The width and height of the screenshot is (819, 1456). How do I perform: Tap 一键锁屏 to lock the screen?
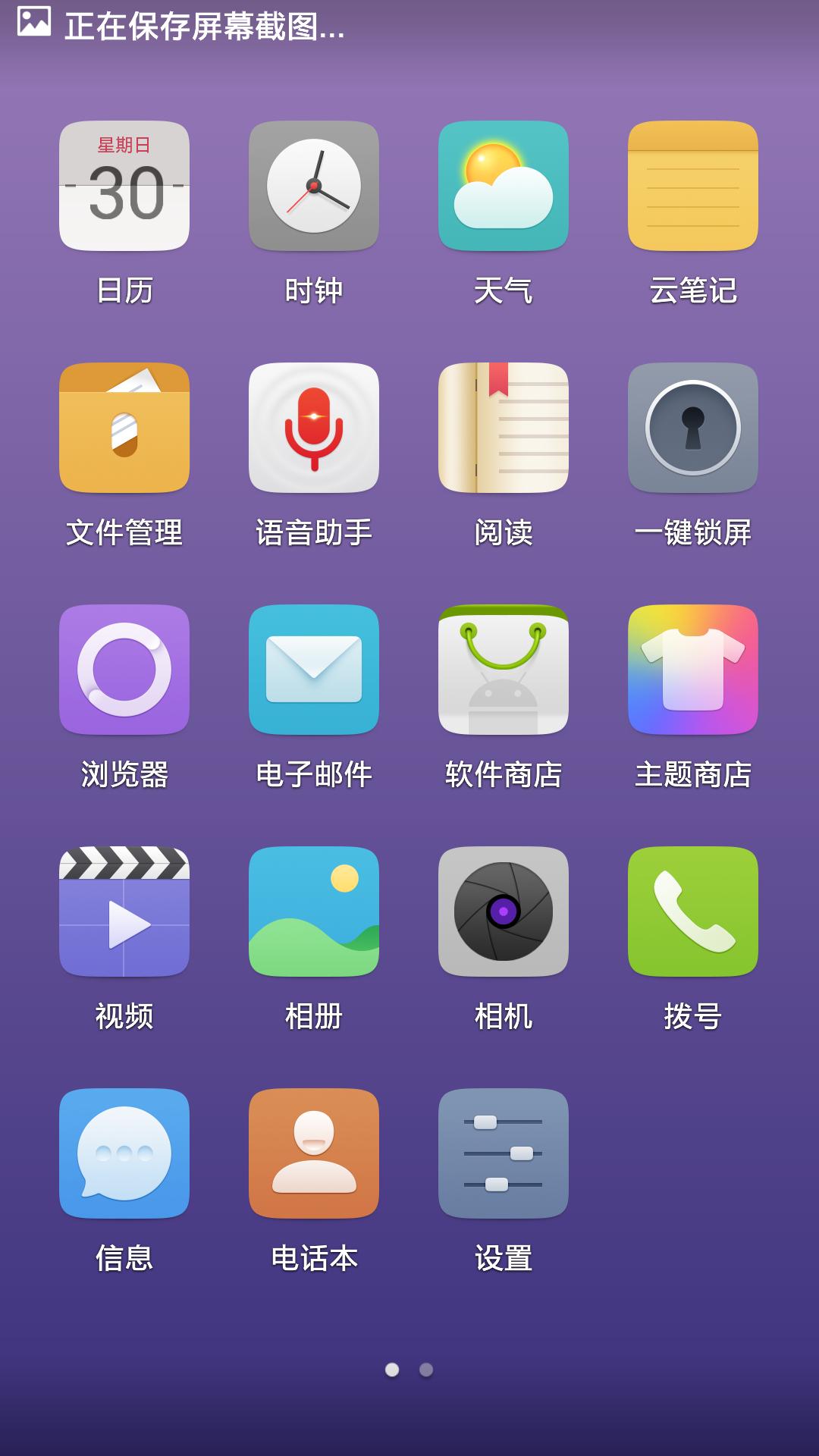(x=693, y=427)
